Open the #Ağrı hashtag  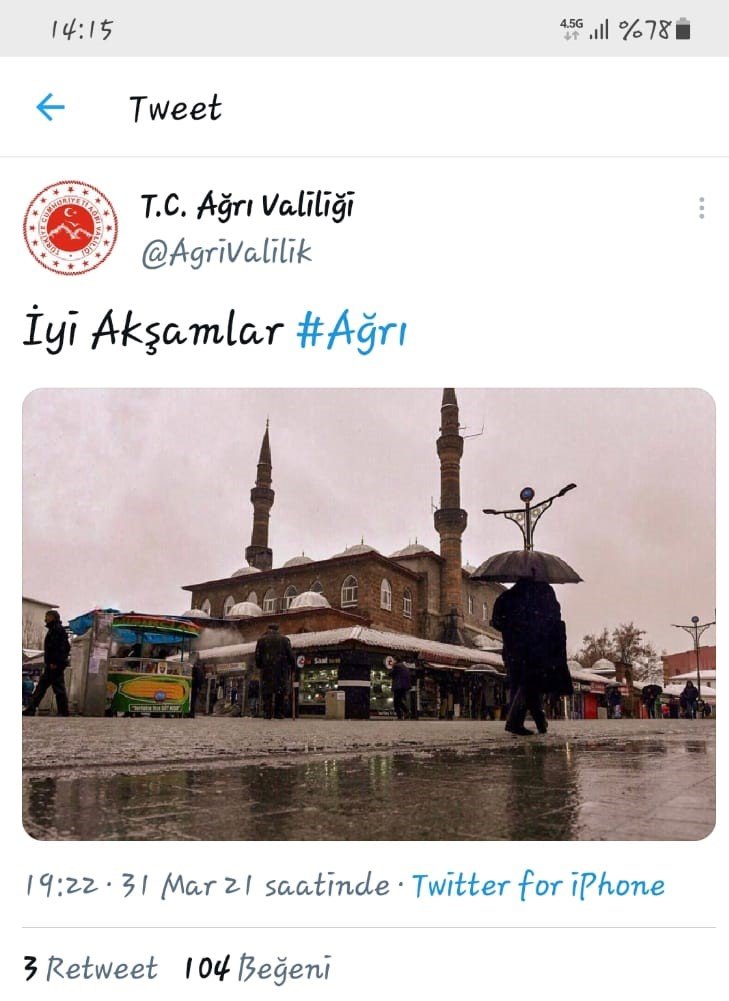351,332
